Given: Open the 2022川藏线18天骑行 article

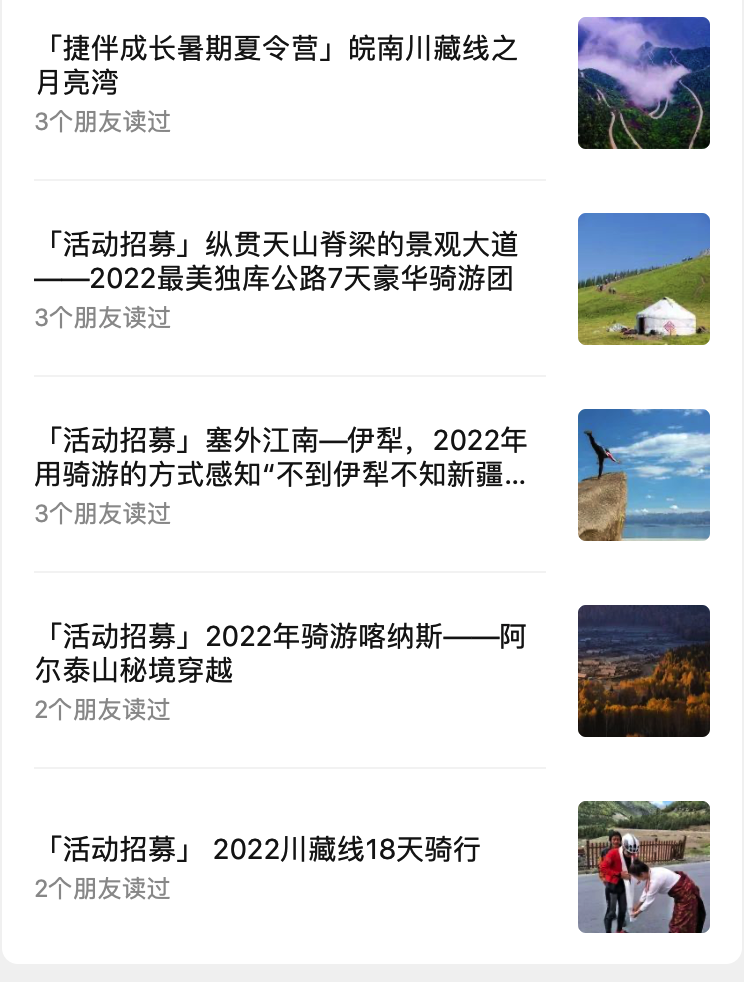Looking at the screenshot, I should pos(258,850).
